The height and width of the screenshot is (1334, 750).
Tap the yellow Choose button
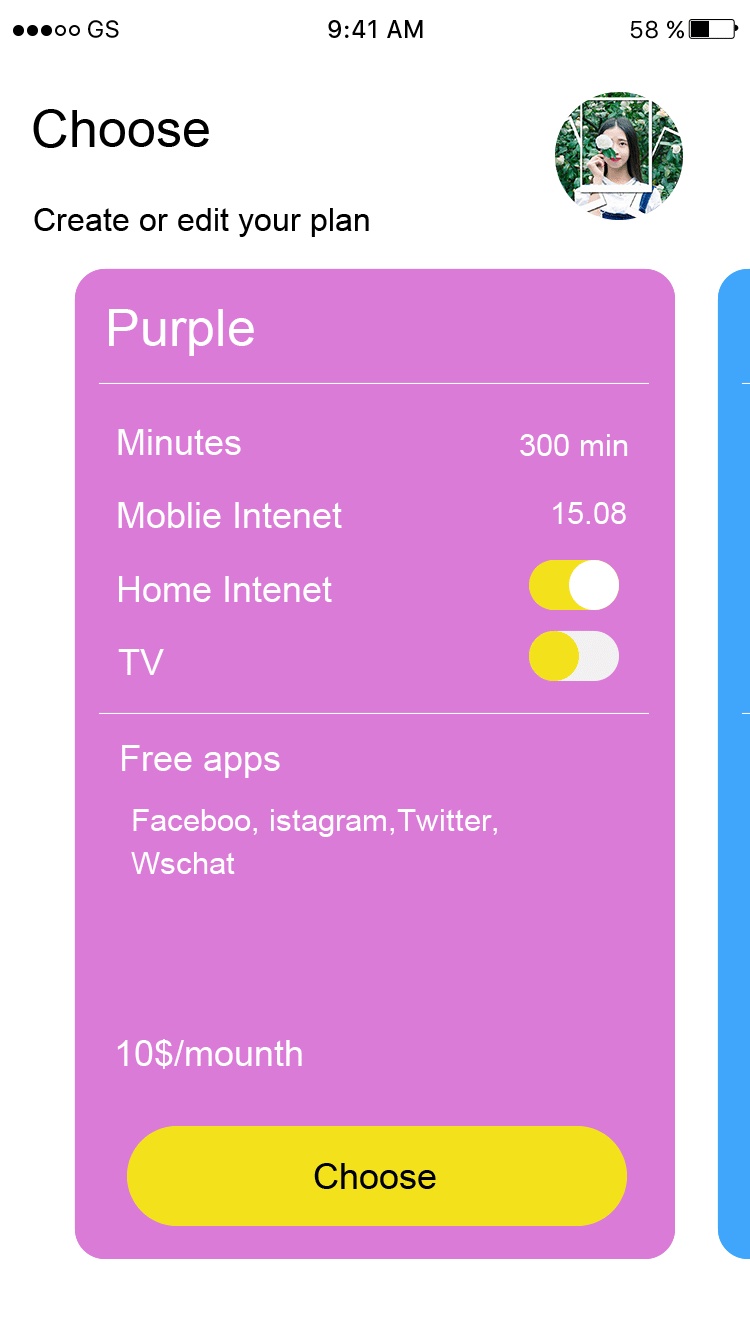point(376,1176)
